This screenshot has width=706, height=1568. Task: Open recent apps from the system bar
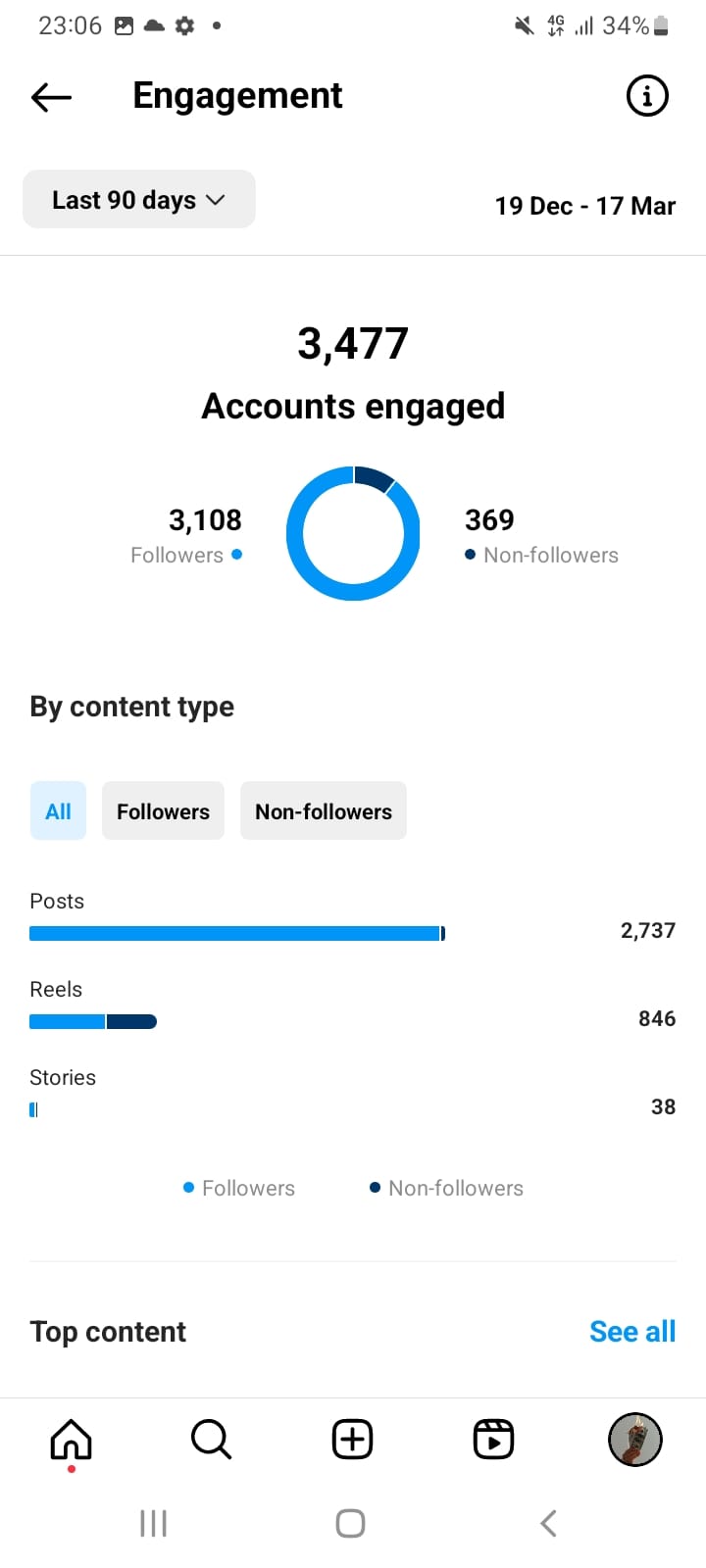154,1524
